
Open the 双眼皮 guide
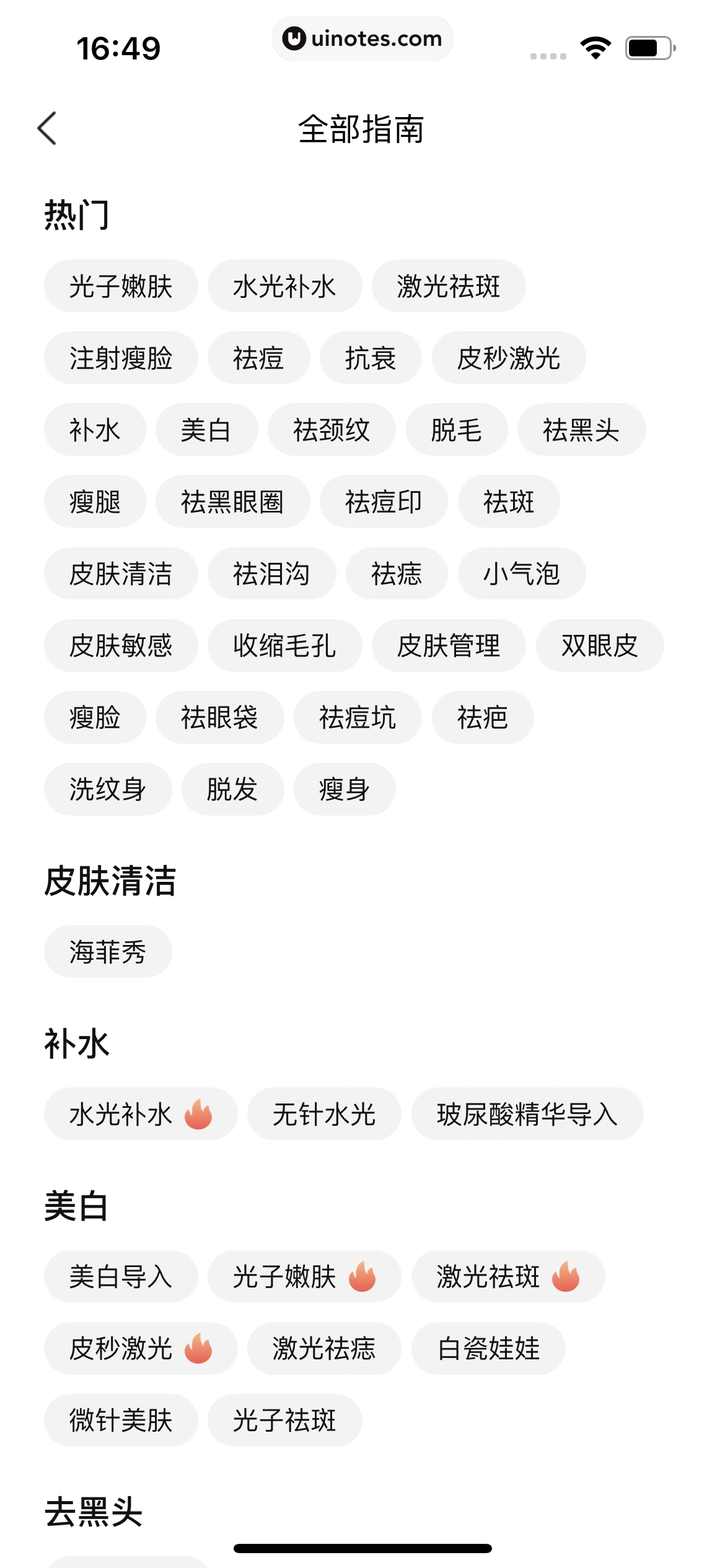599,645
